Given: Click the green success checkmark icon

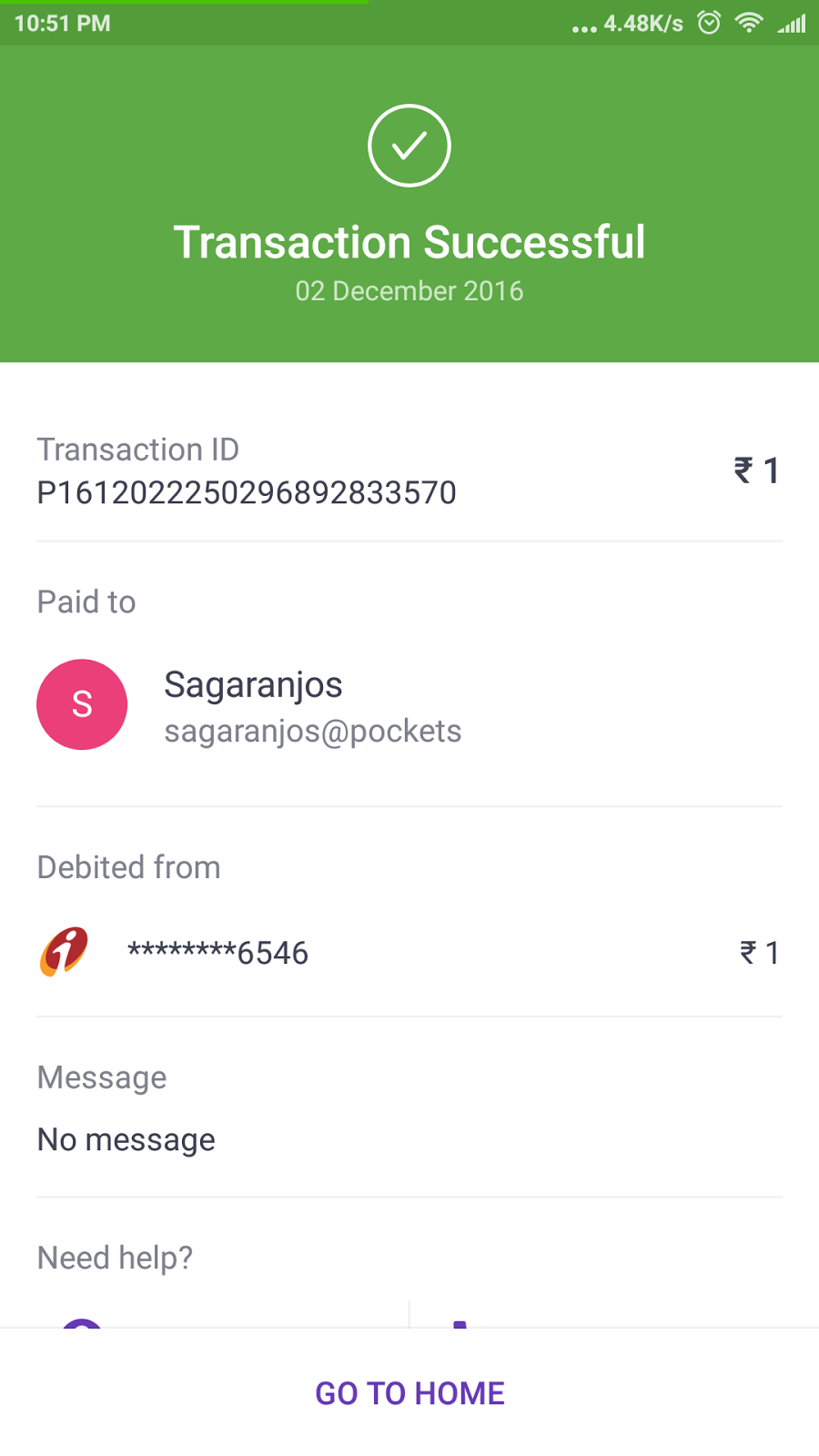Looking at the screenshot, I should point(409,146).
